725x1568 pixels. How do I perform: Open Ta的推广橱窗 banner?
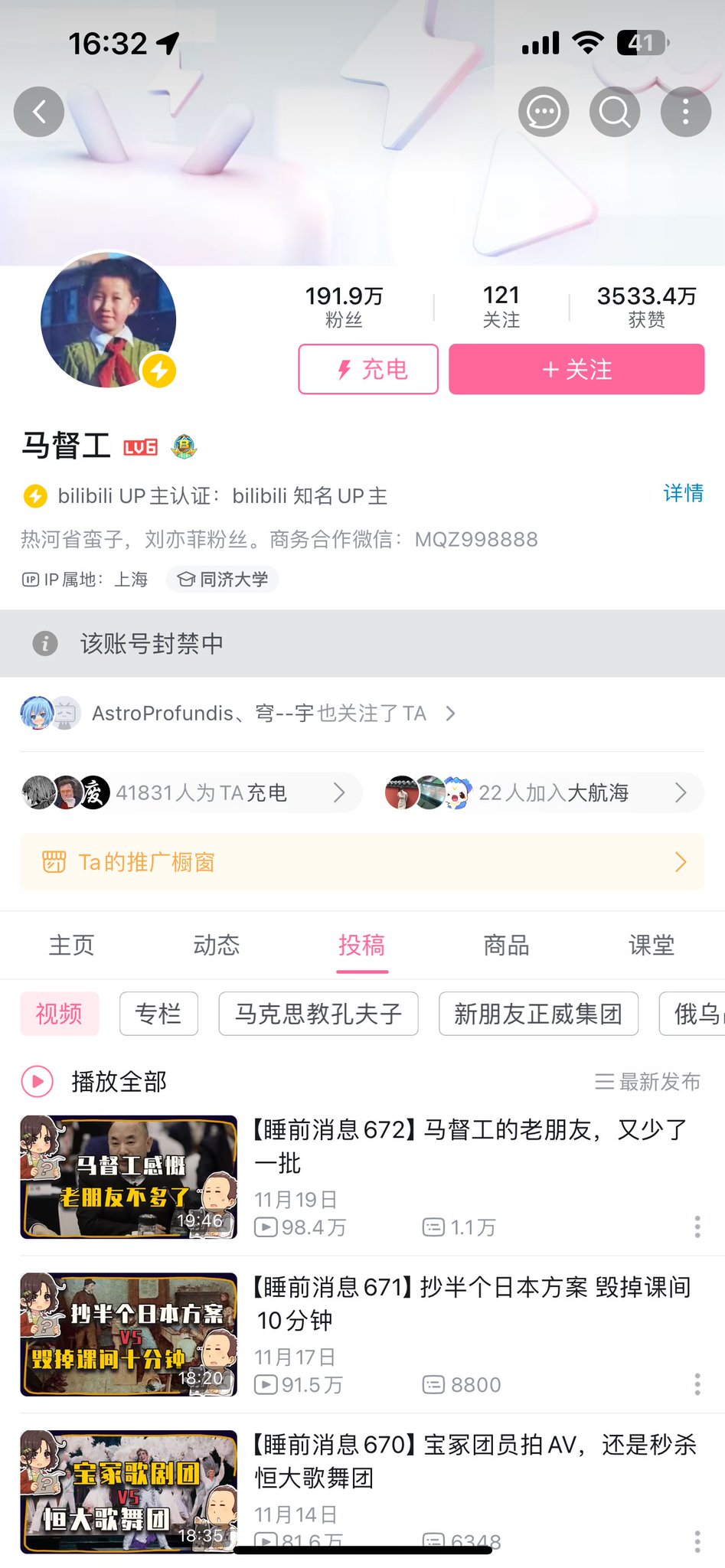(x=362, y=862)
